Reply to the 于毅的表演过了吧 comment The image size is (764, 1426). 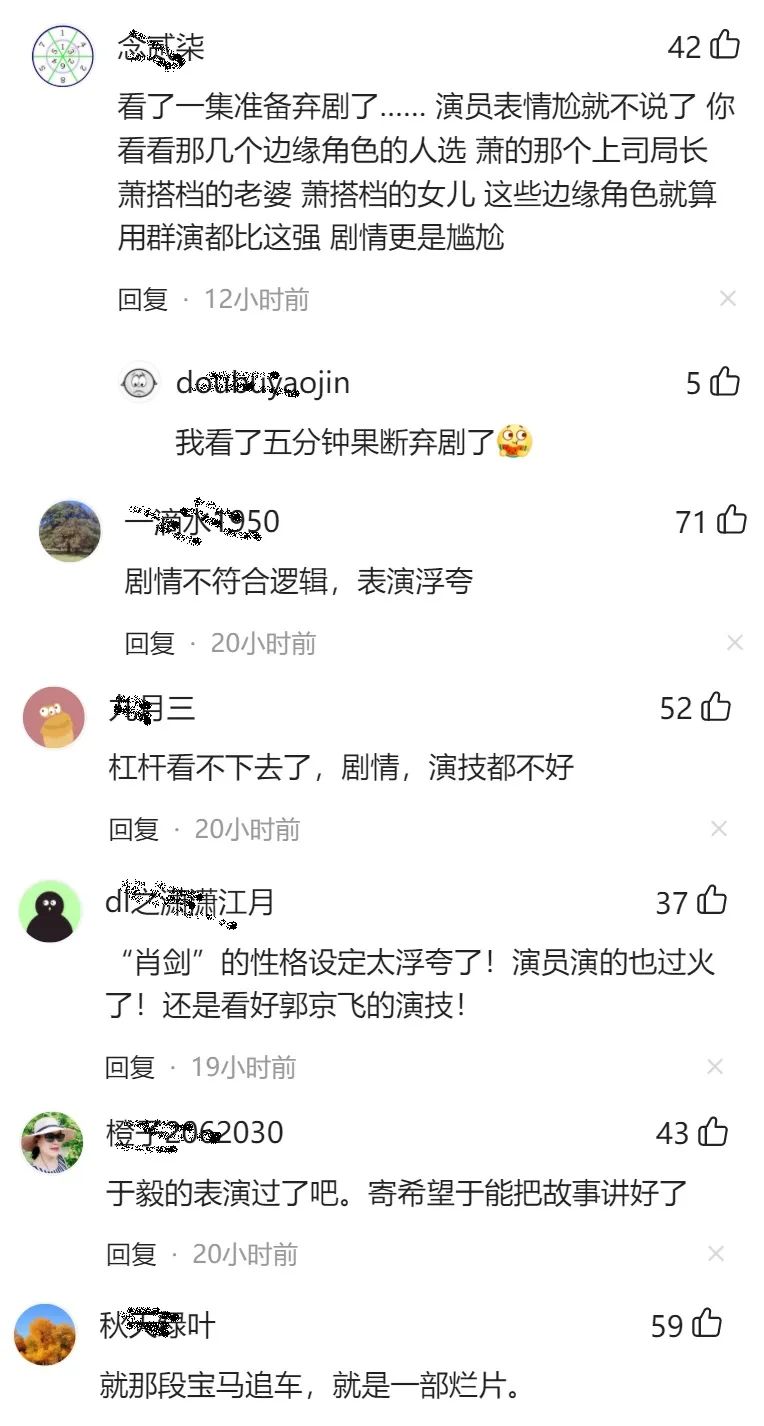click(x=132, y=1254)
